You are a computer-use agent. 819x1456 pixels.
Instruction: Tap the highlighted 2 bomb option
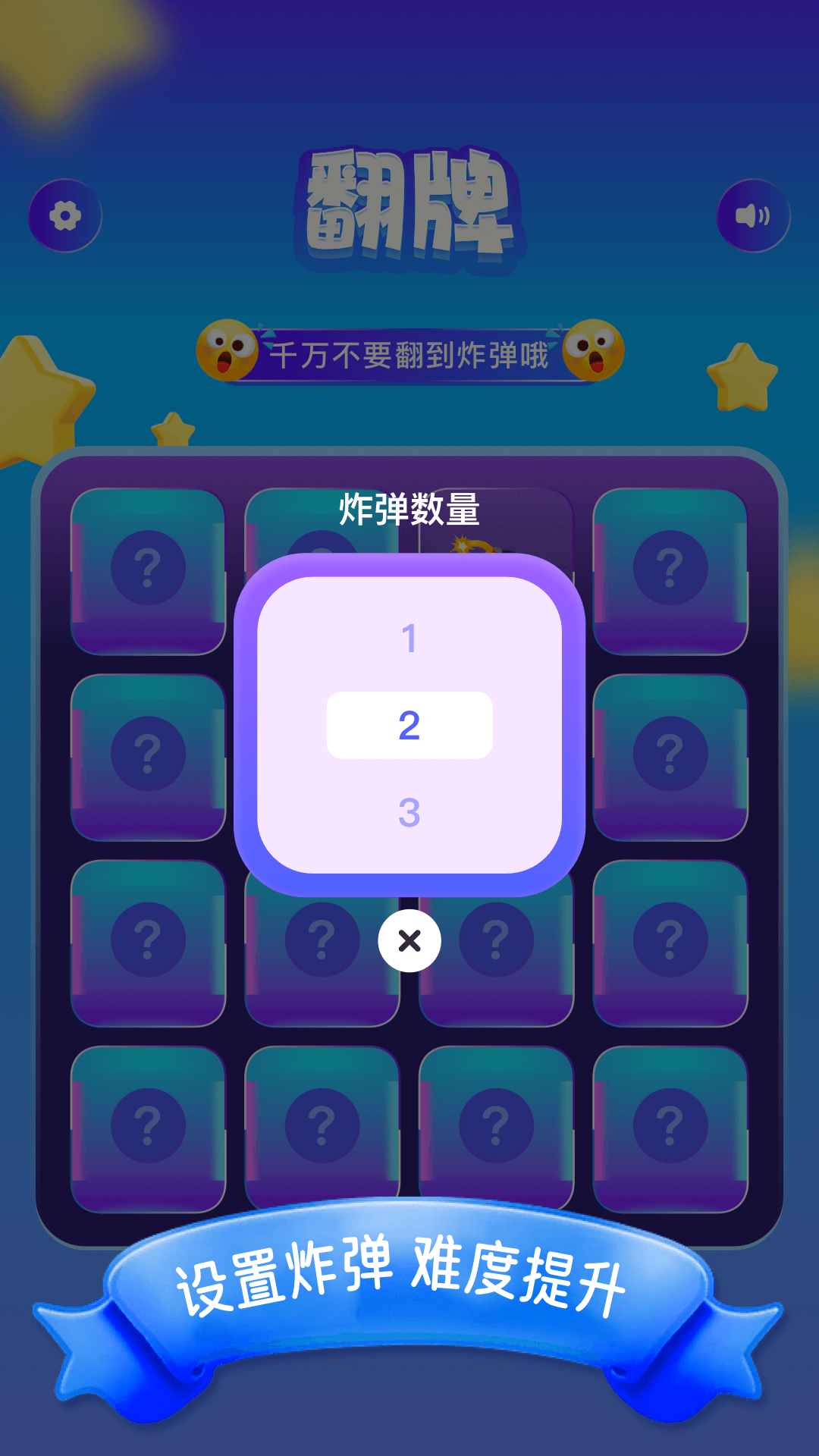[x=409, y=725]
